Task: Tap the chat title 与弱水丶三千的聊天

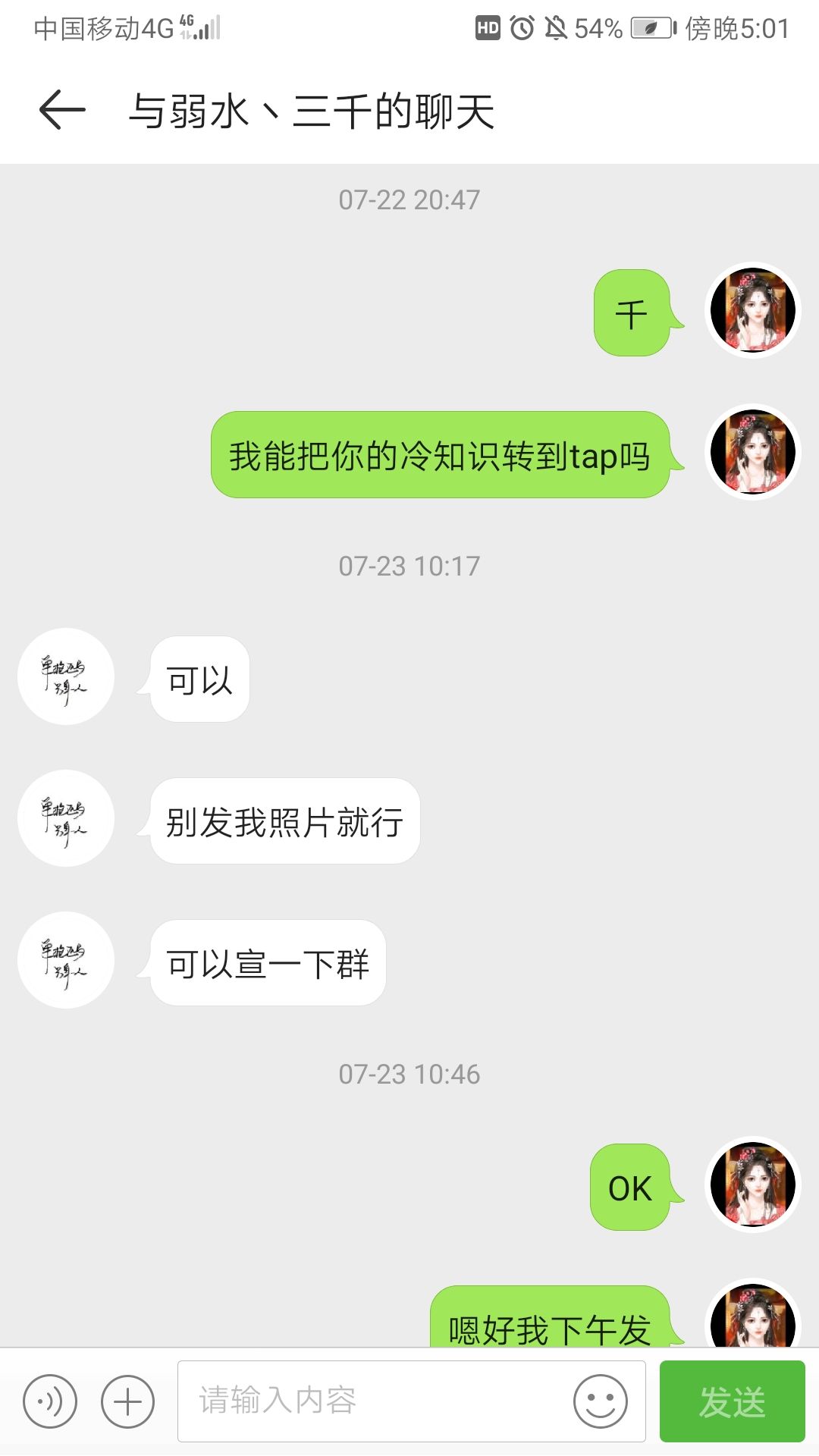Action: (313, 110)
